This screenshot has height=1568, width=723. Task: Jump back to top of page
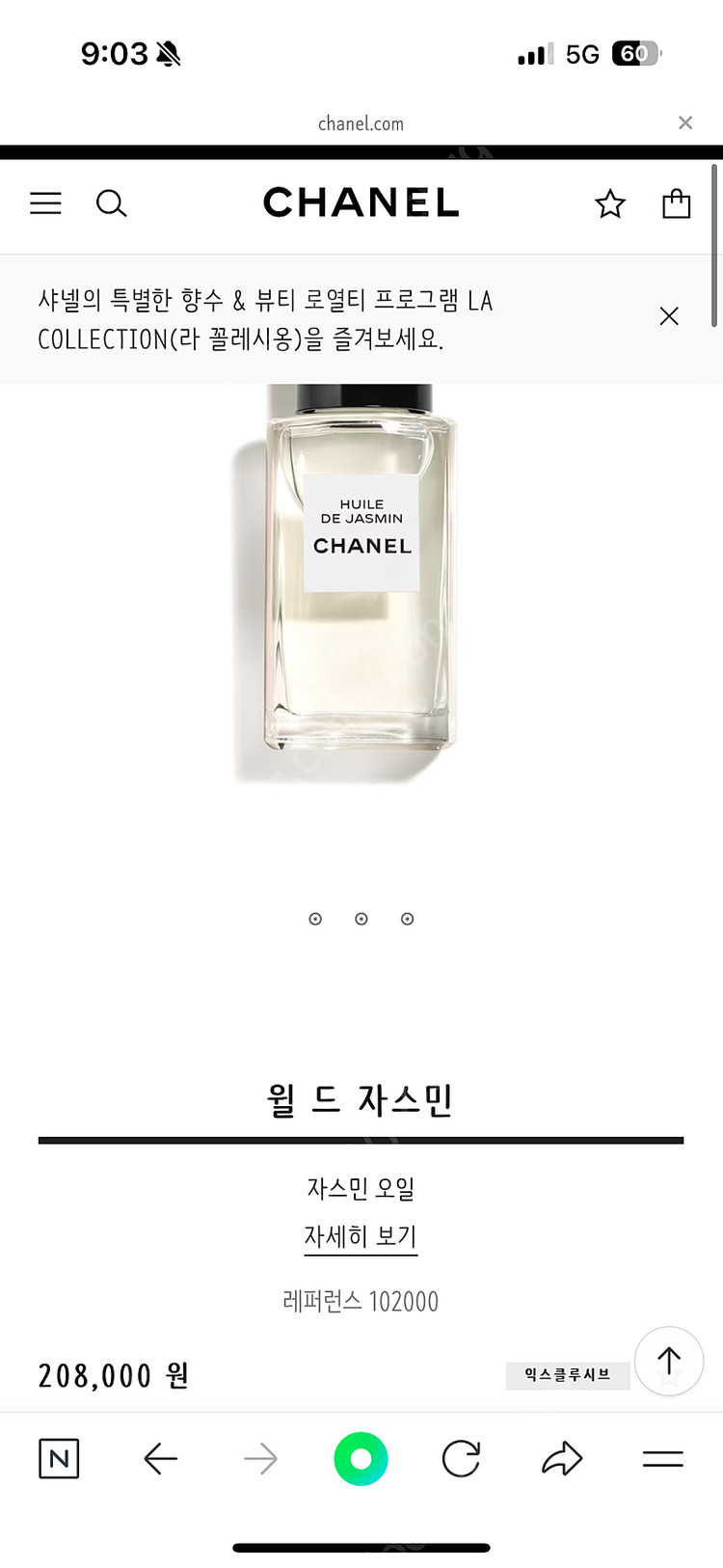click(x=669, y=1361)
